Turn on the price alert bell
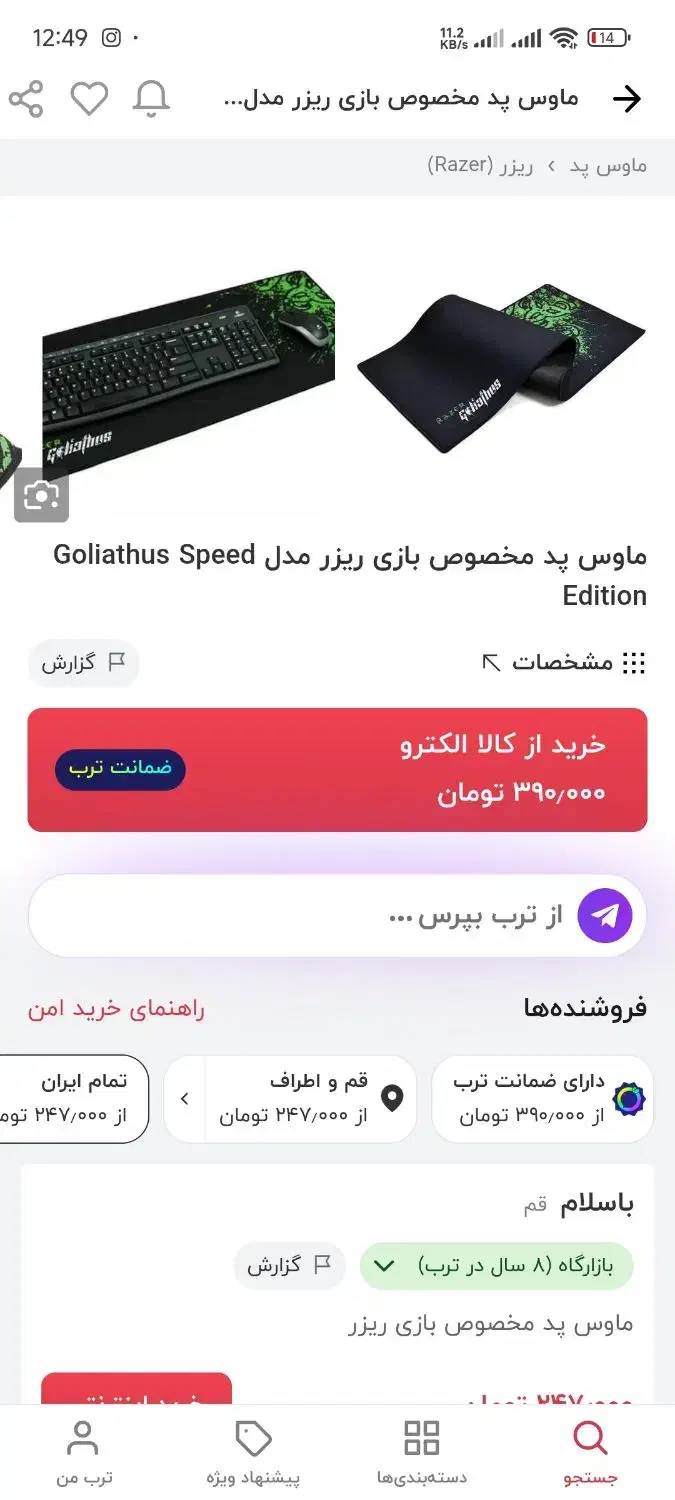This screenshot has height=1500, width=675. pyautogui.click(x=151, y=99)
